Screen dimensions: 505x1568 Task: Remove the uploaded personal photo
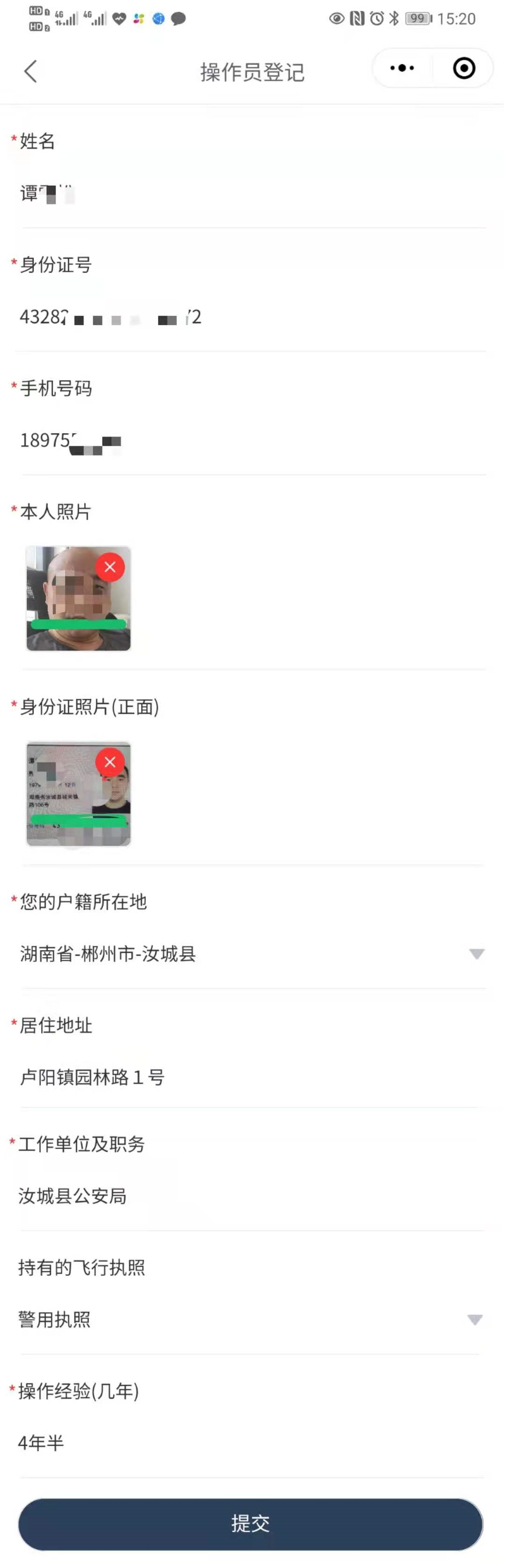(x=110, y=567)
